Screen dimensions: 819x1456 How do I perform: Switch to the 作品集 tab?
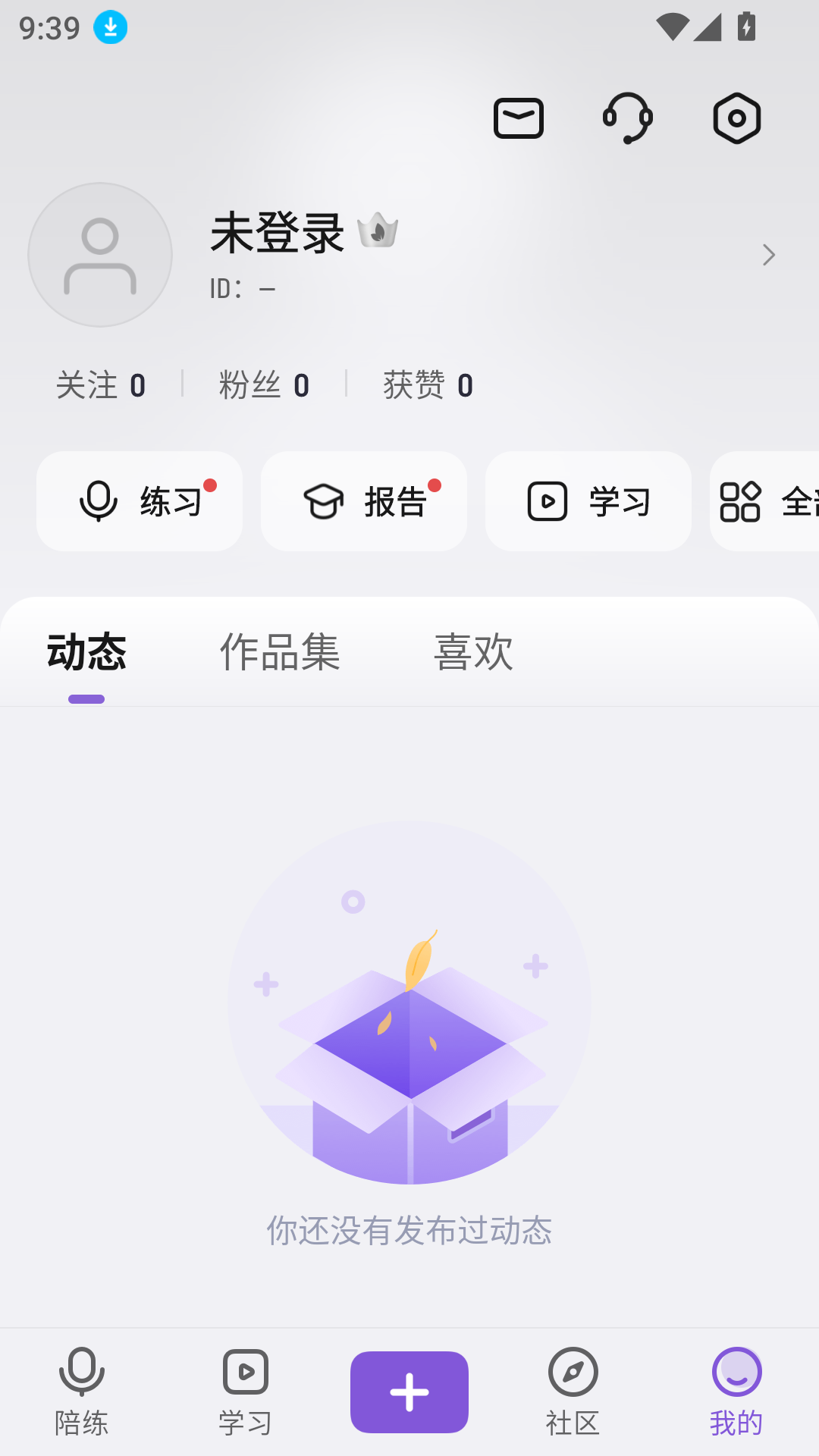[x=279, y=651]
